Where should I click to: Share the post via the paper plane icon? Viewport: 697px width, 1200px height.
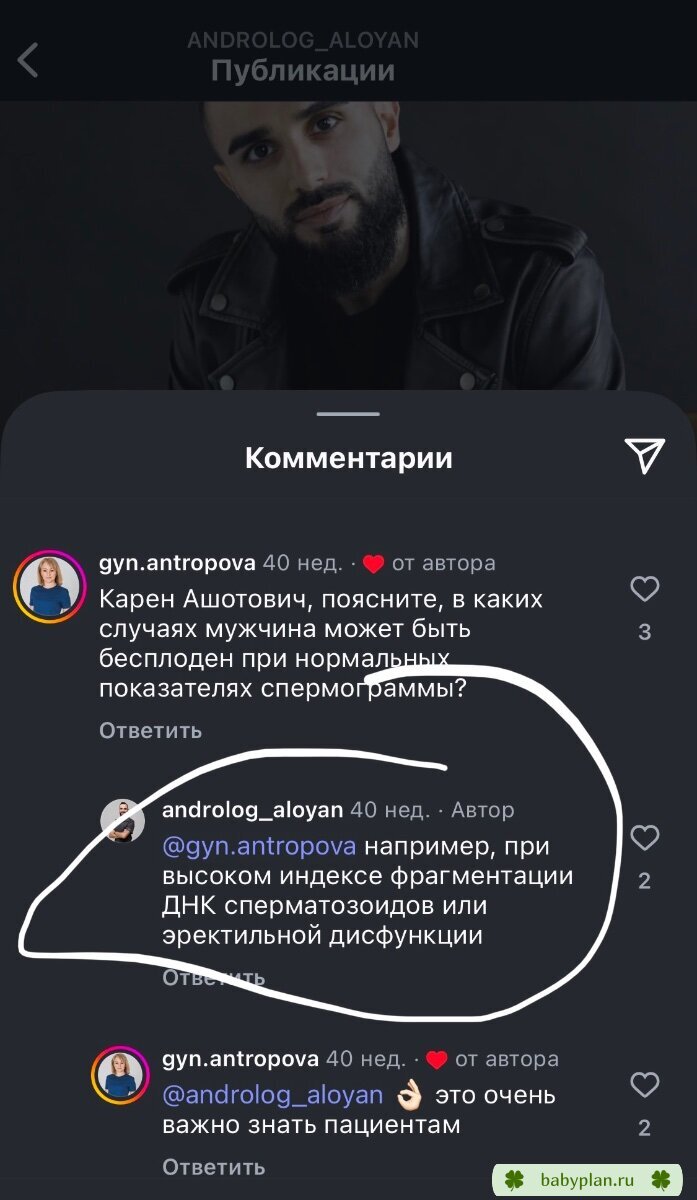coord(645,456)
